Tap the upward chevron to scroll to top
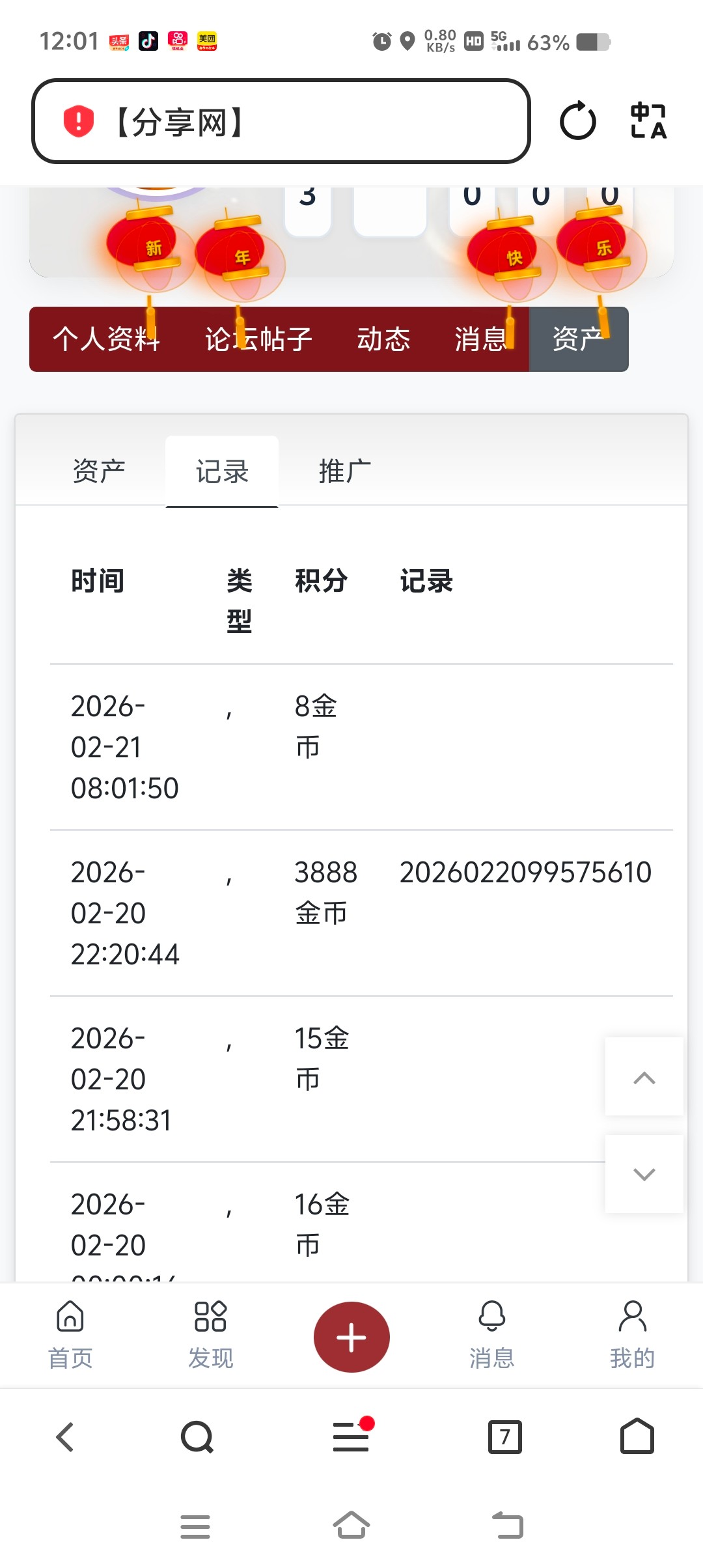Screen dimensions: 703x1568 644,1078
